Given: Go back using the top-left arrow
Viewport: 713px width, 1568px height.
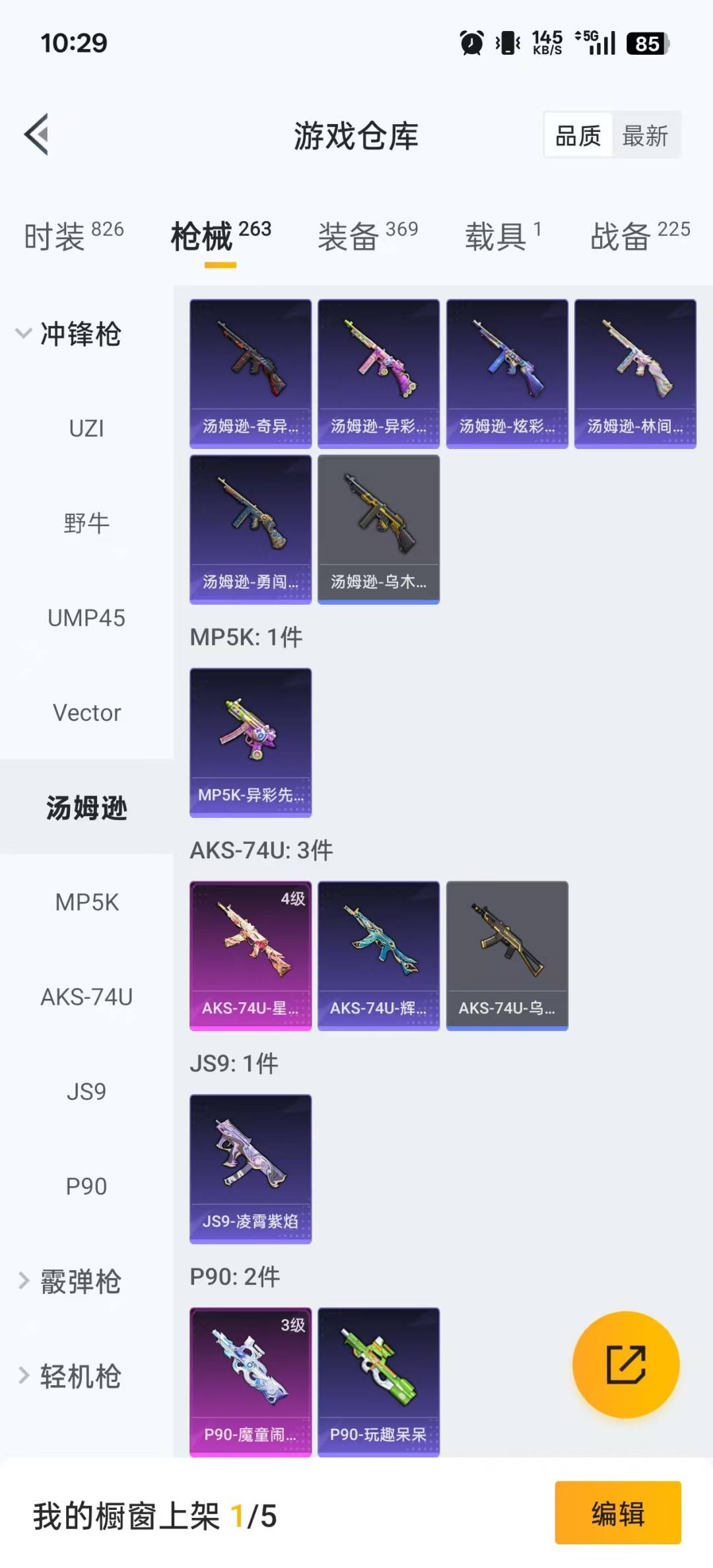Looking at the screenshot, I should pos(37,135).
